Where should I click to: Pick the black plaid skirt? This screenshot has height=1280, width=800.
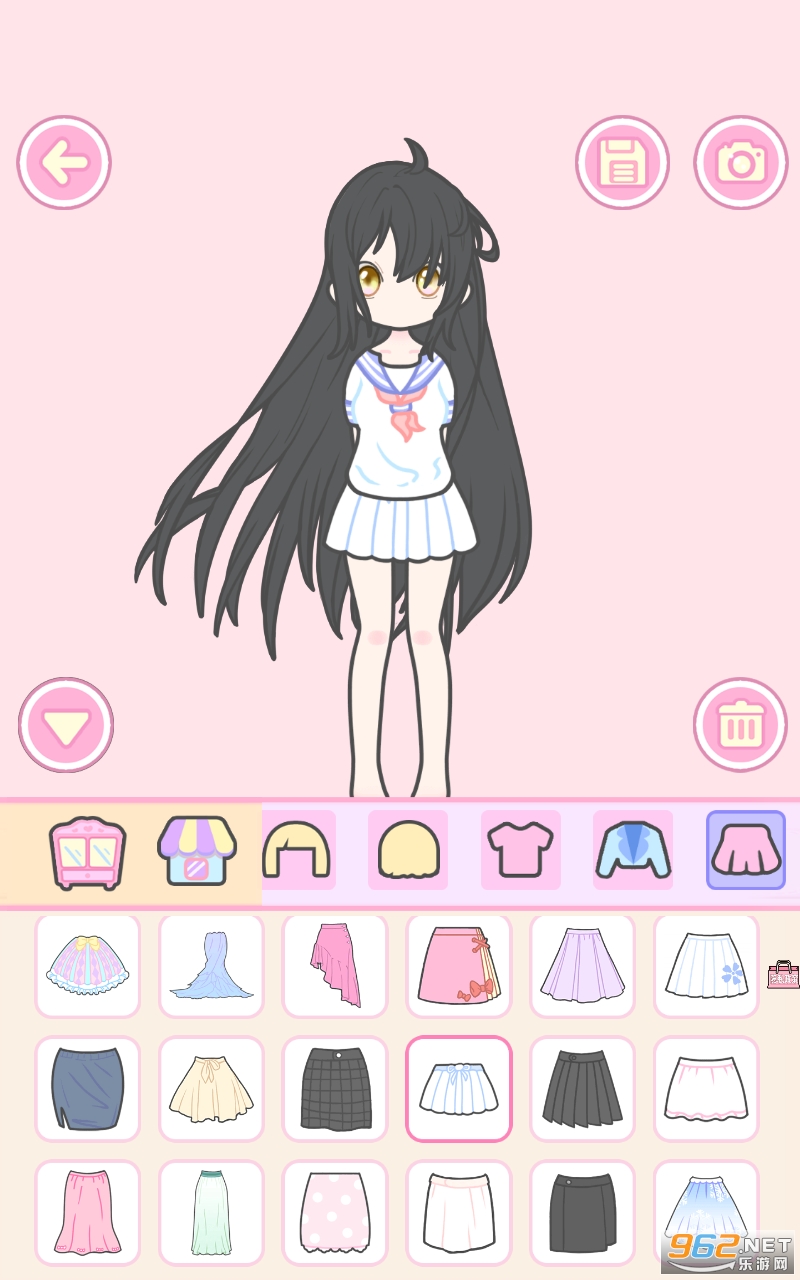335,1089
